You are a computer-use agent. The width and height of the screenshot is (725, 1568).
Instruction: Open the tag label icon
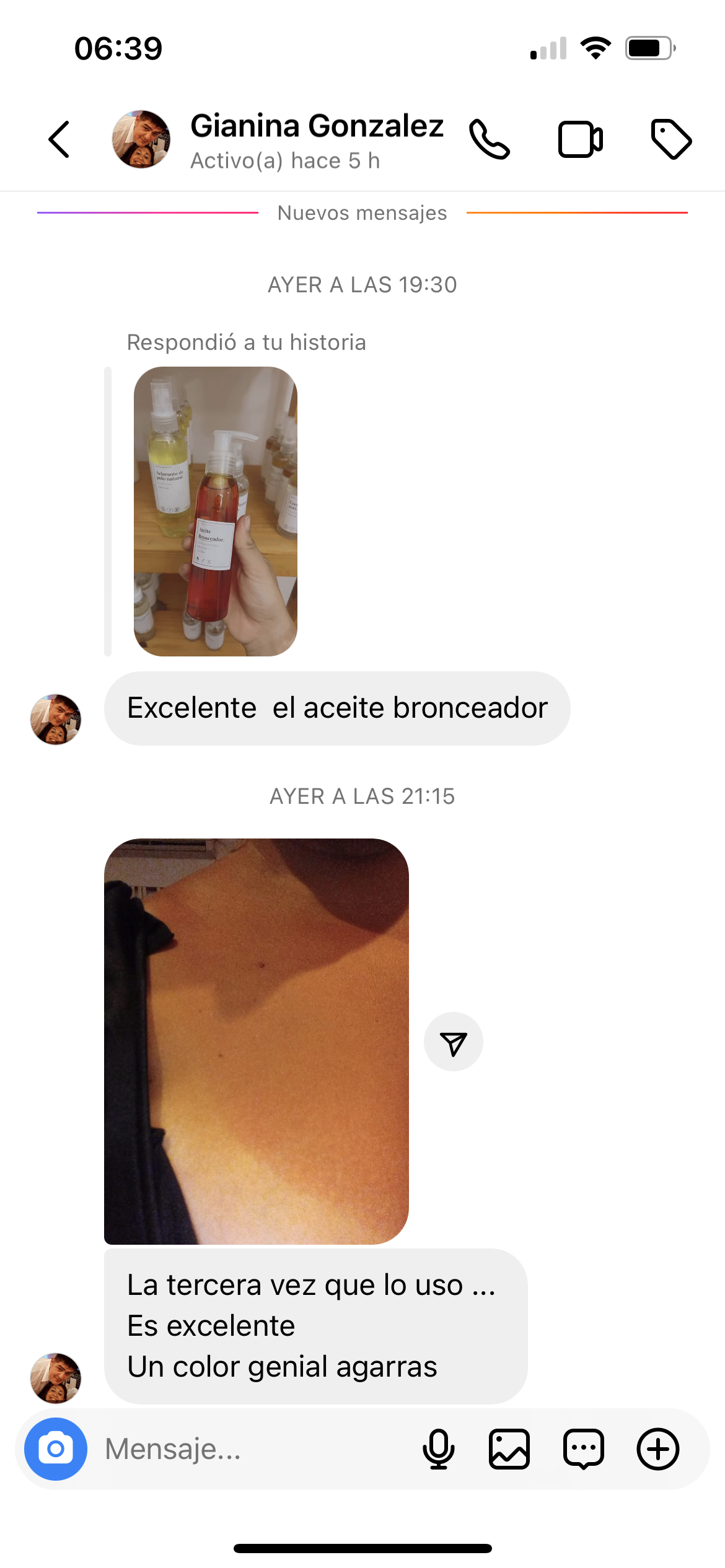point(671,140)
